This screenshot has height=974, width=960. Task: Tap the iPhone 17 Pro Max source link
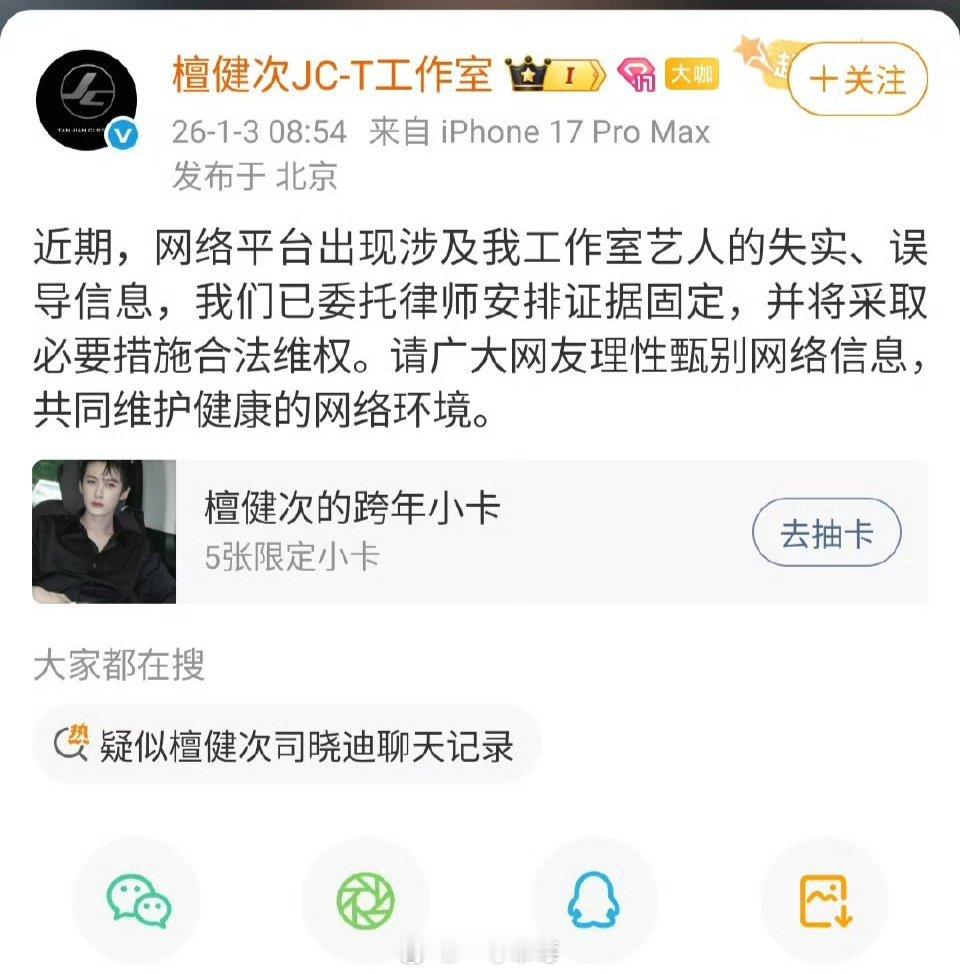click(576, 132)
